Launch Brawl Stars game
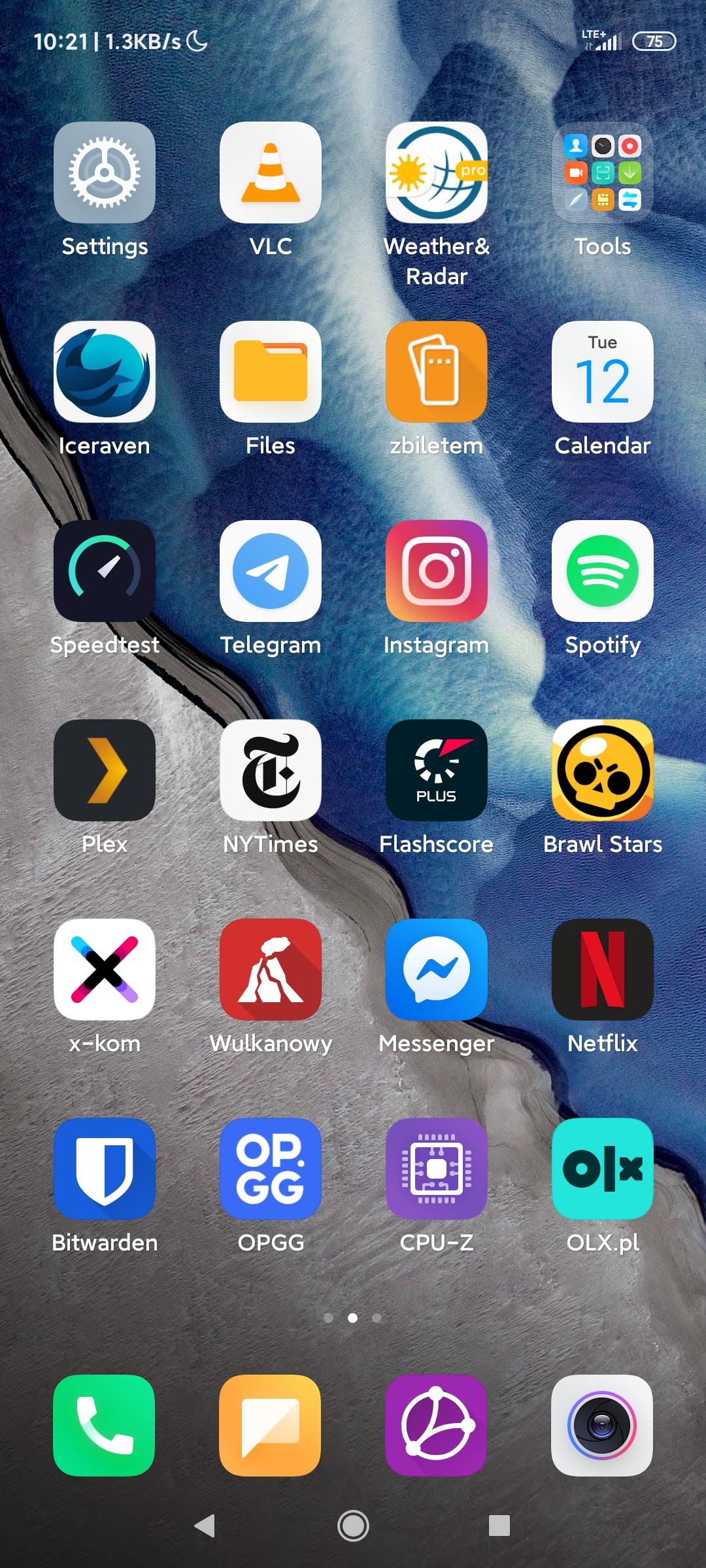The height and width of the screenshot is (1568, 706). click(603, 770)
